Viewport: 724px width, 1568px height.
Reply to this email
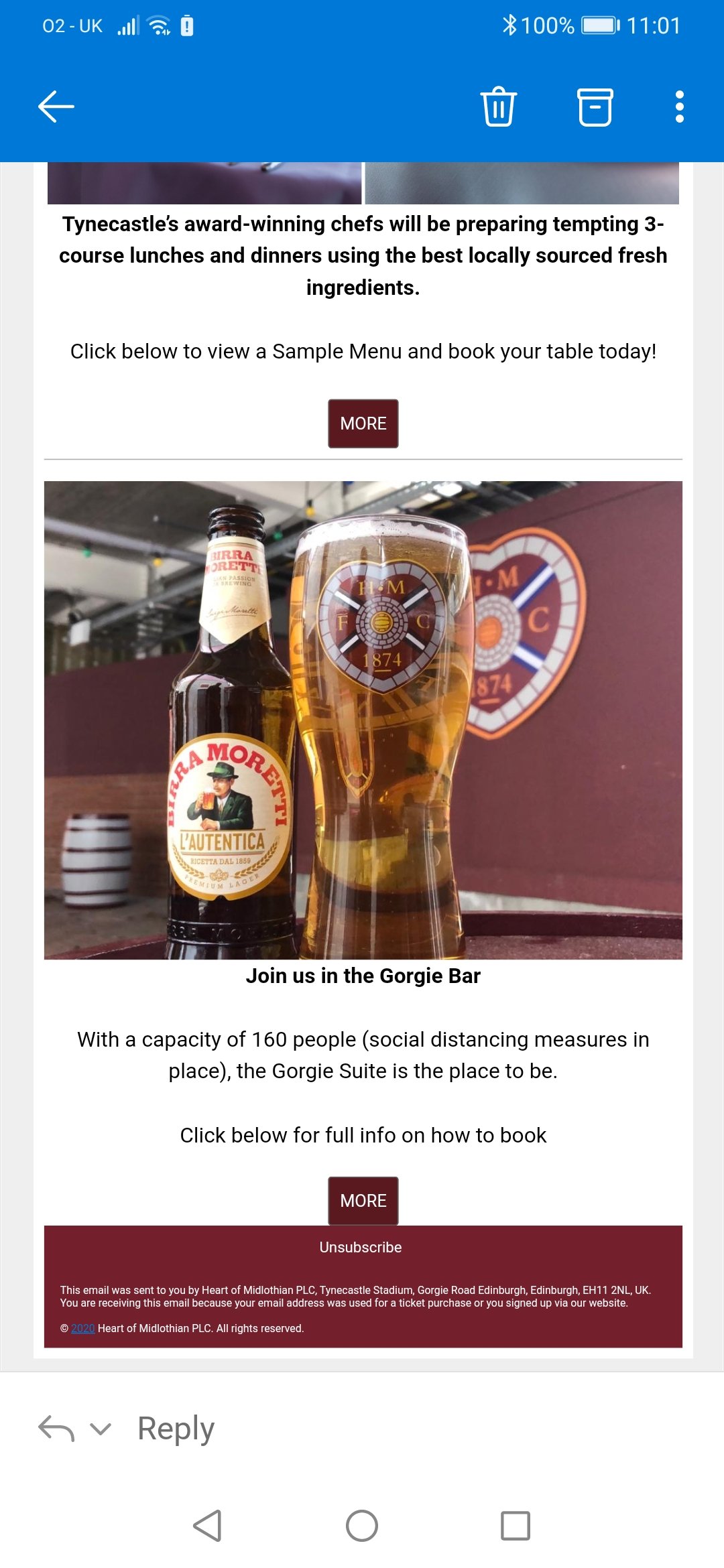pyautogui.click(x=176, y=1428)
